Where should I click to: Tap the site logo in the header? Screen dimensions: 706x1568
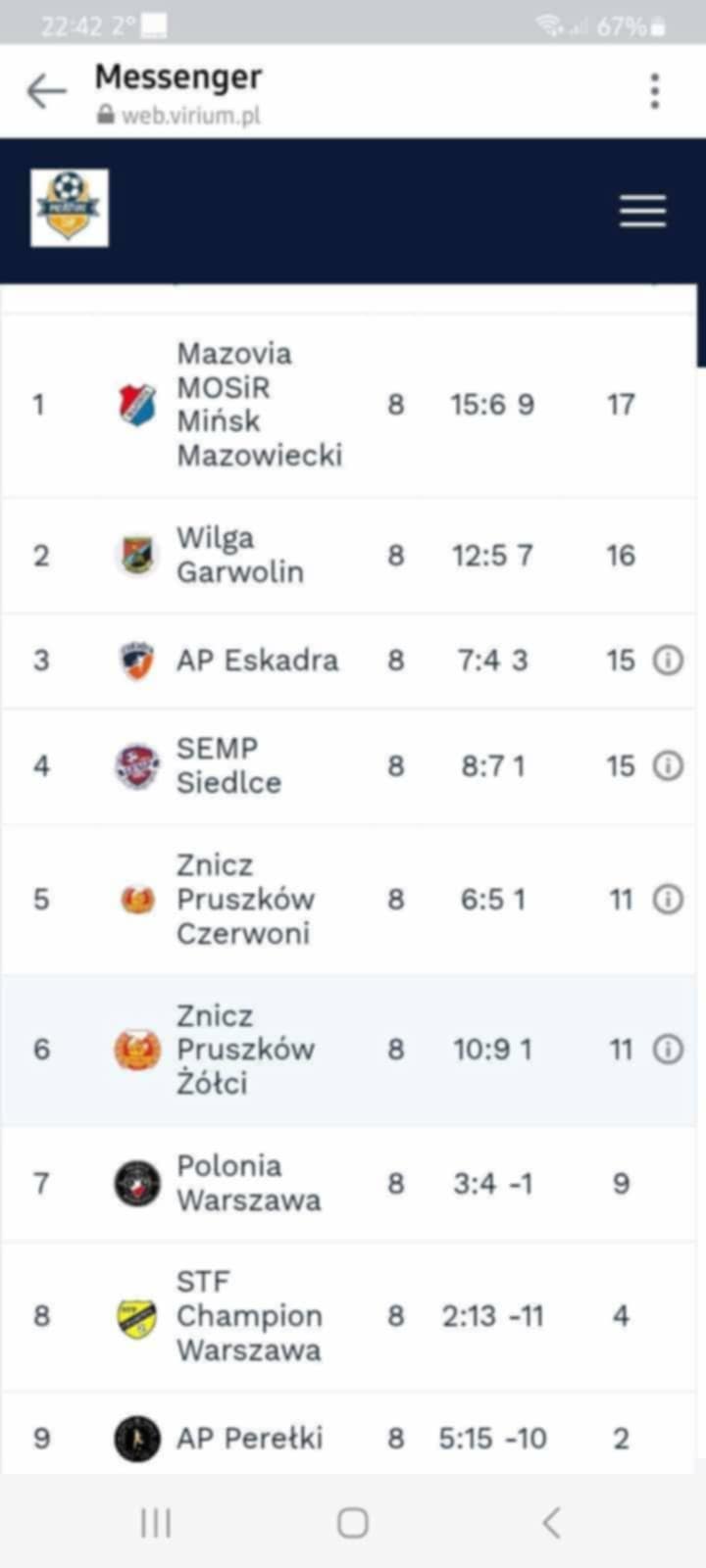[x=70, y=208]
